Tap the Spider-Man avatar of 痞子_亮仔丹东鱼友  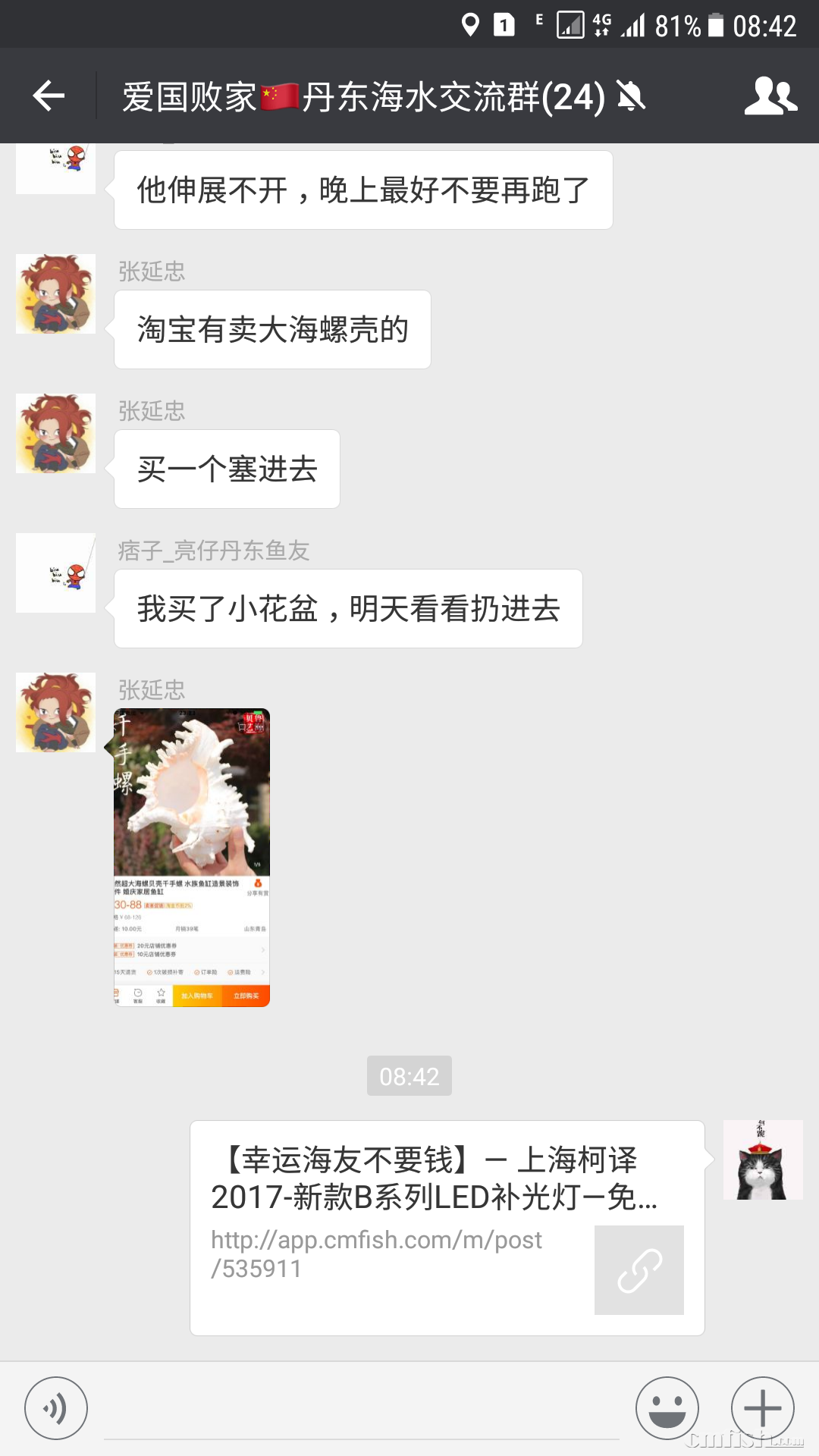pyautogui.click(x=55, y=573)
